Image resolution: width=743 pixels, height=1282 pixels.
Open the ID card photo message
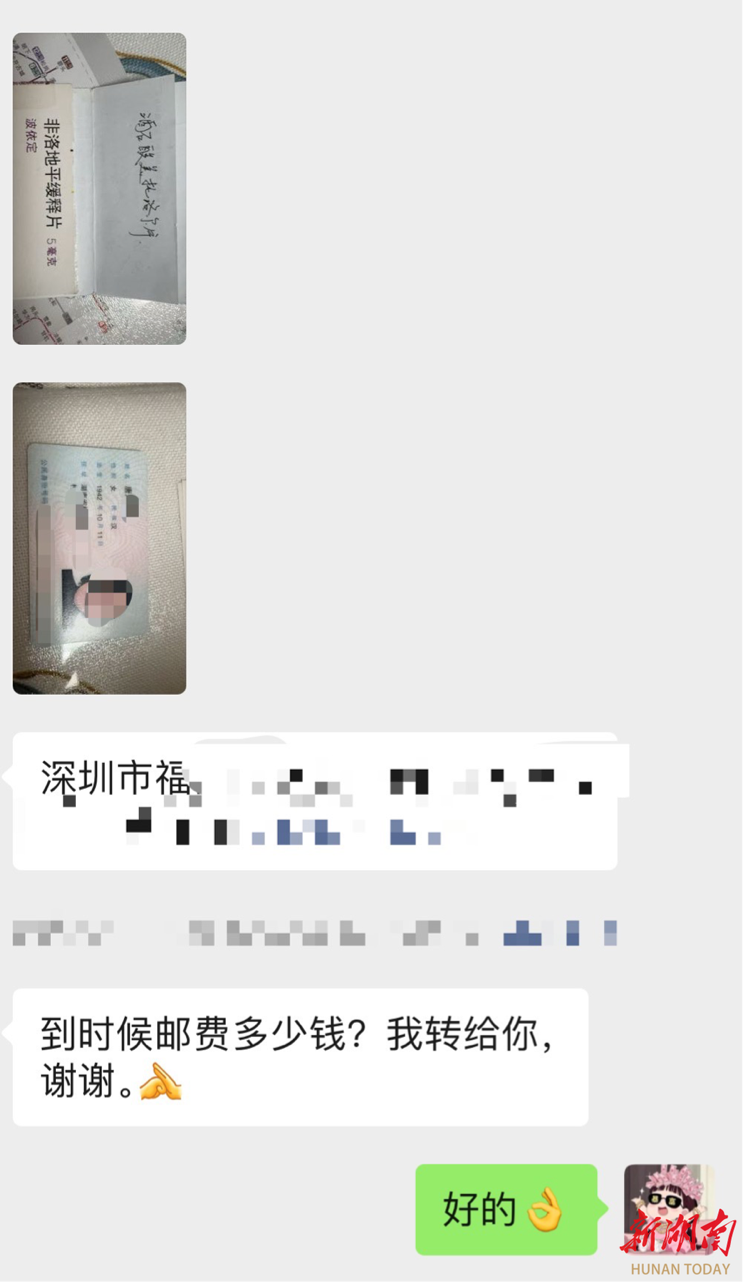click(x=99, y=538)
